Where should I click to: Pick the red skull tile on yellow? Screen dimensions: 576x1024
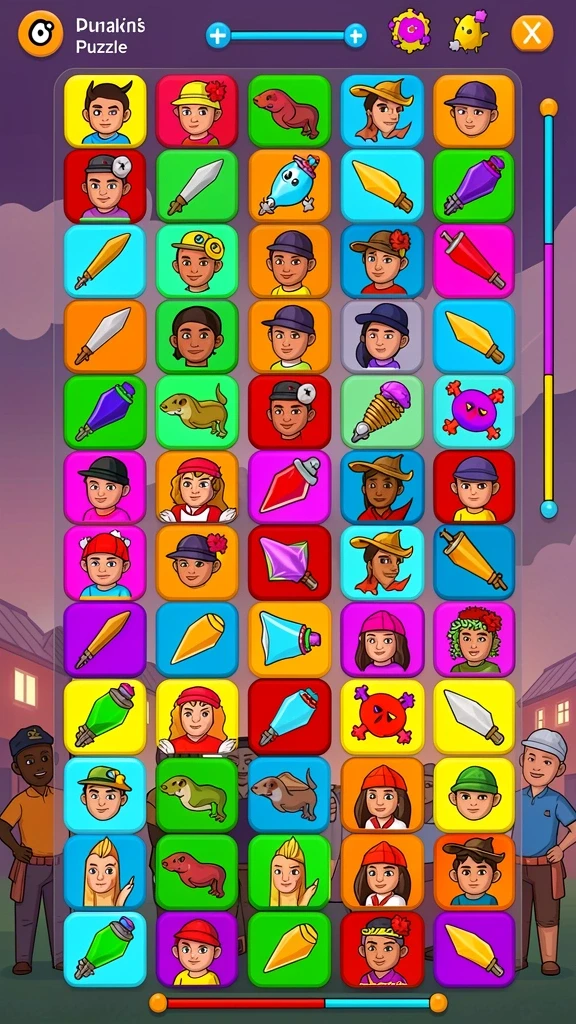click(x=382, y=717)
